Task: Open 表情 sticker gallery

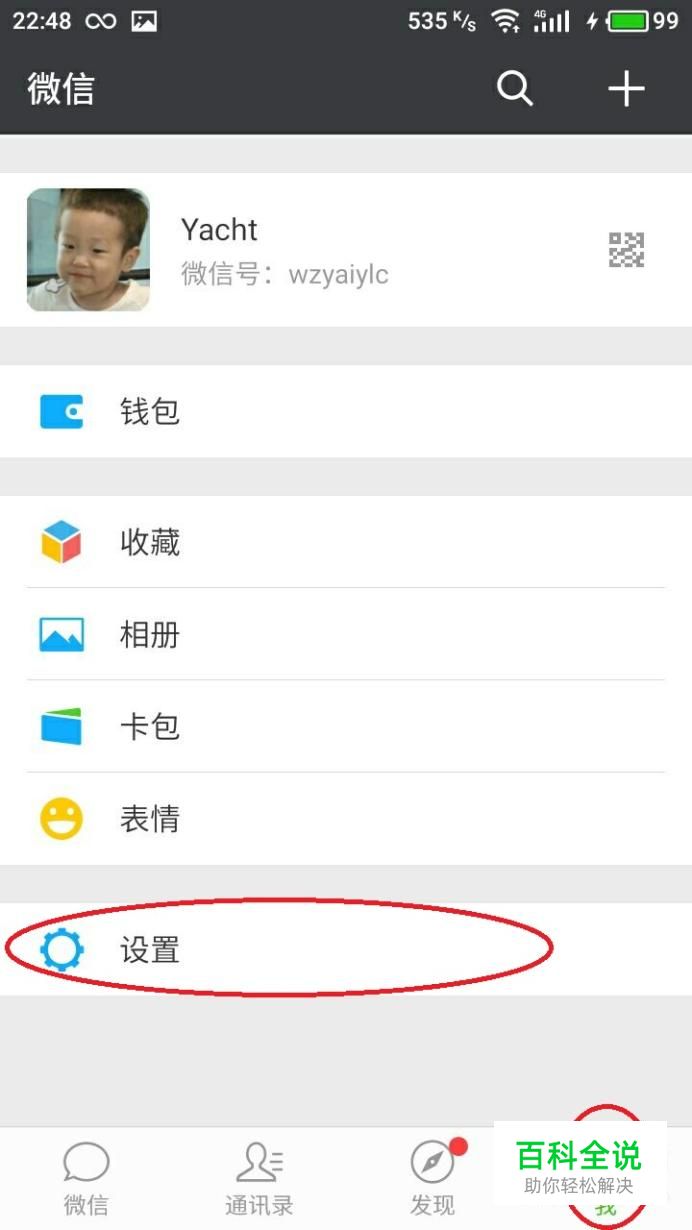Action: point(346,819)
